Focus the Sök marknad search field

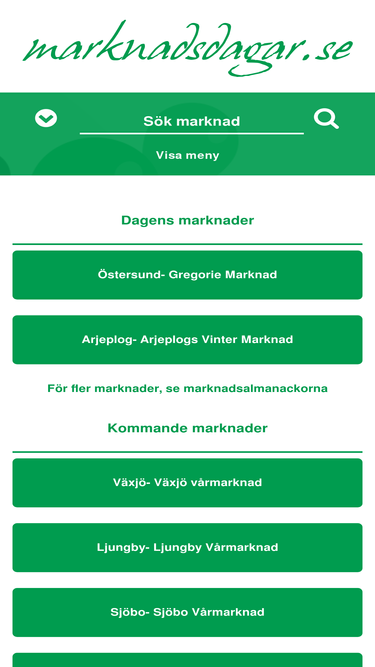pyautogui.click(x=192, y=122)
